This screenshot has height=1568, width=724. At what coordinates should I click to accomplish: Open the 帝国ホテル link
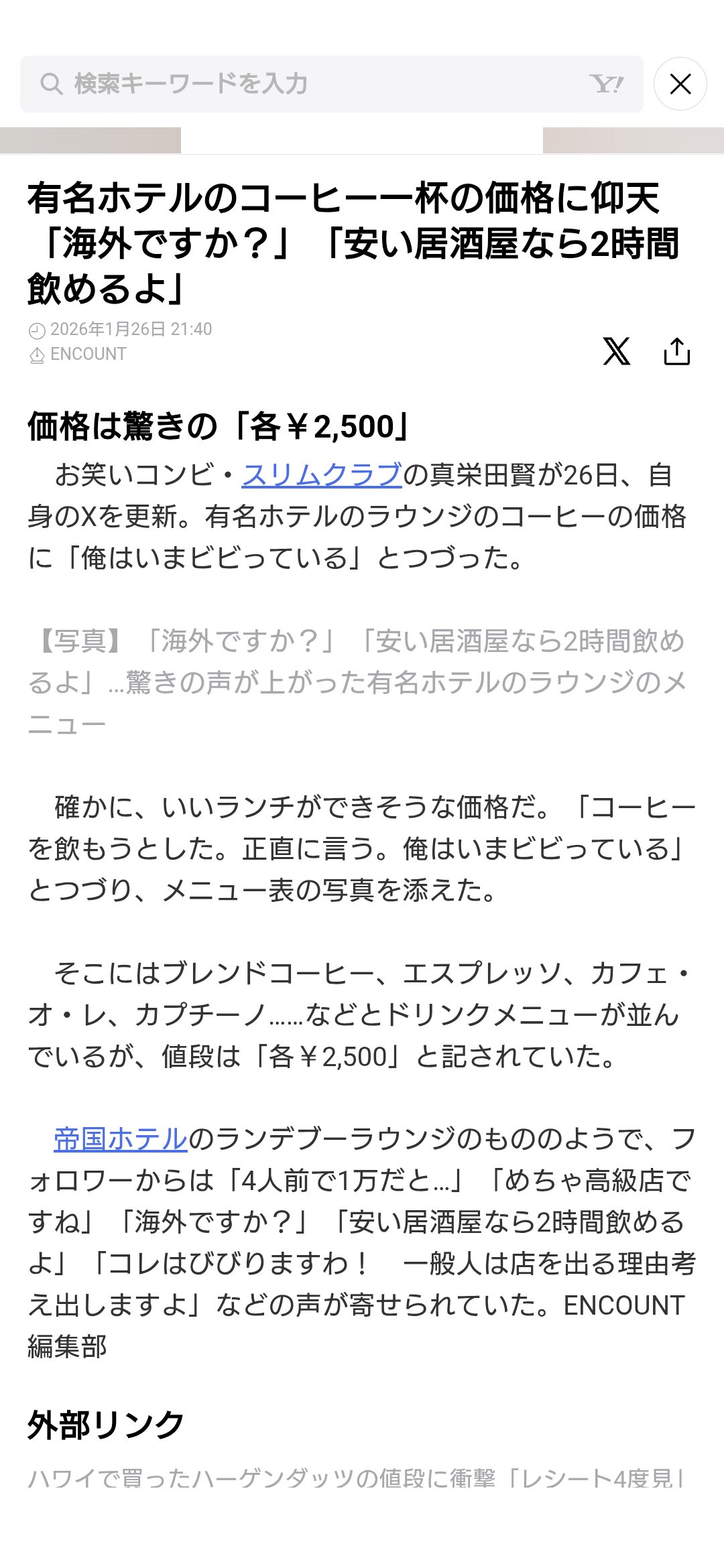click(x=121, y=1139)
